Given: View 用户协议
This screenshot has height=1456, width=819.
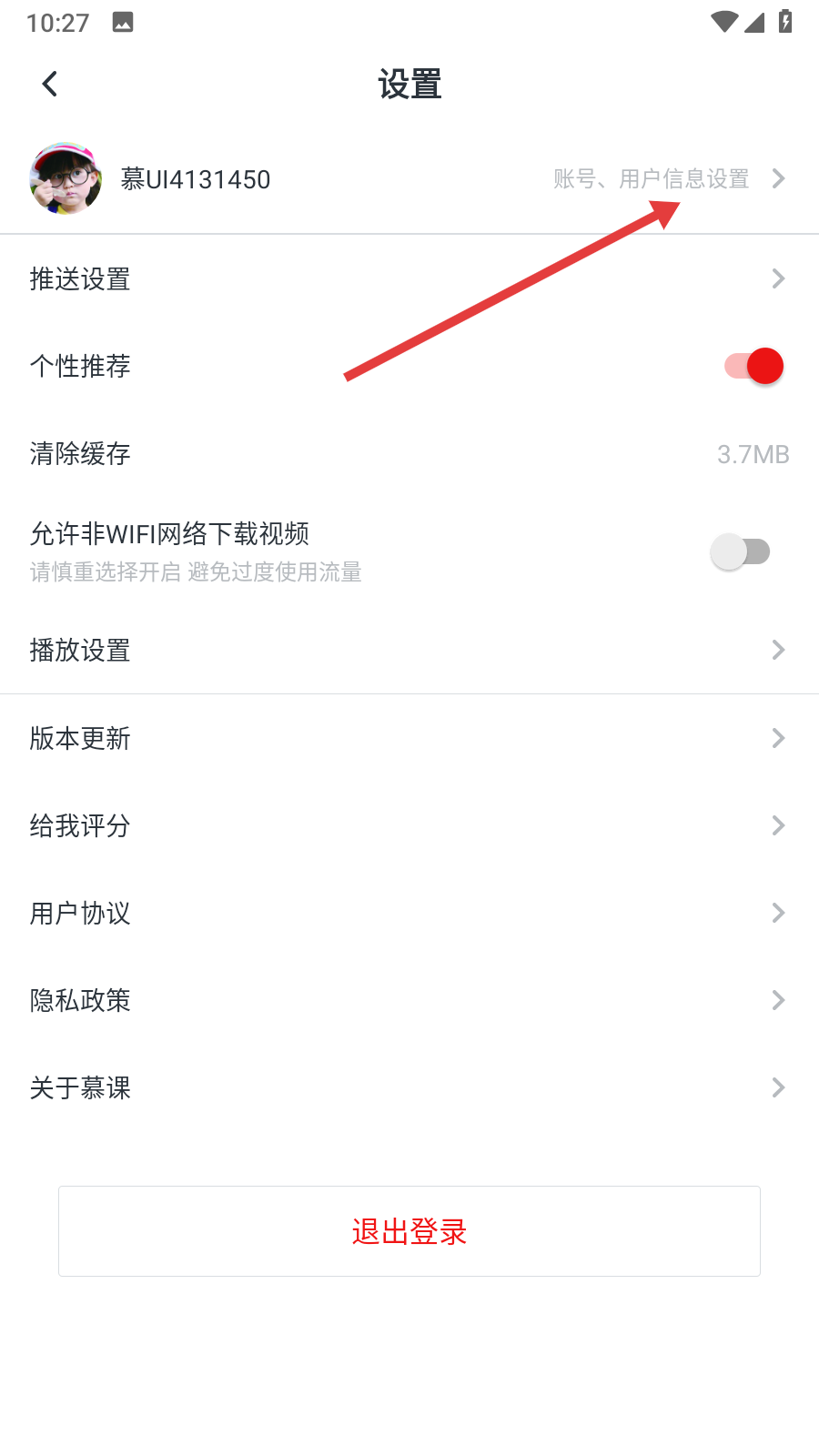Looking at the screenshot, I should click(409, 913).
